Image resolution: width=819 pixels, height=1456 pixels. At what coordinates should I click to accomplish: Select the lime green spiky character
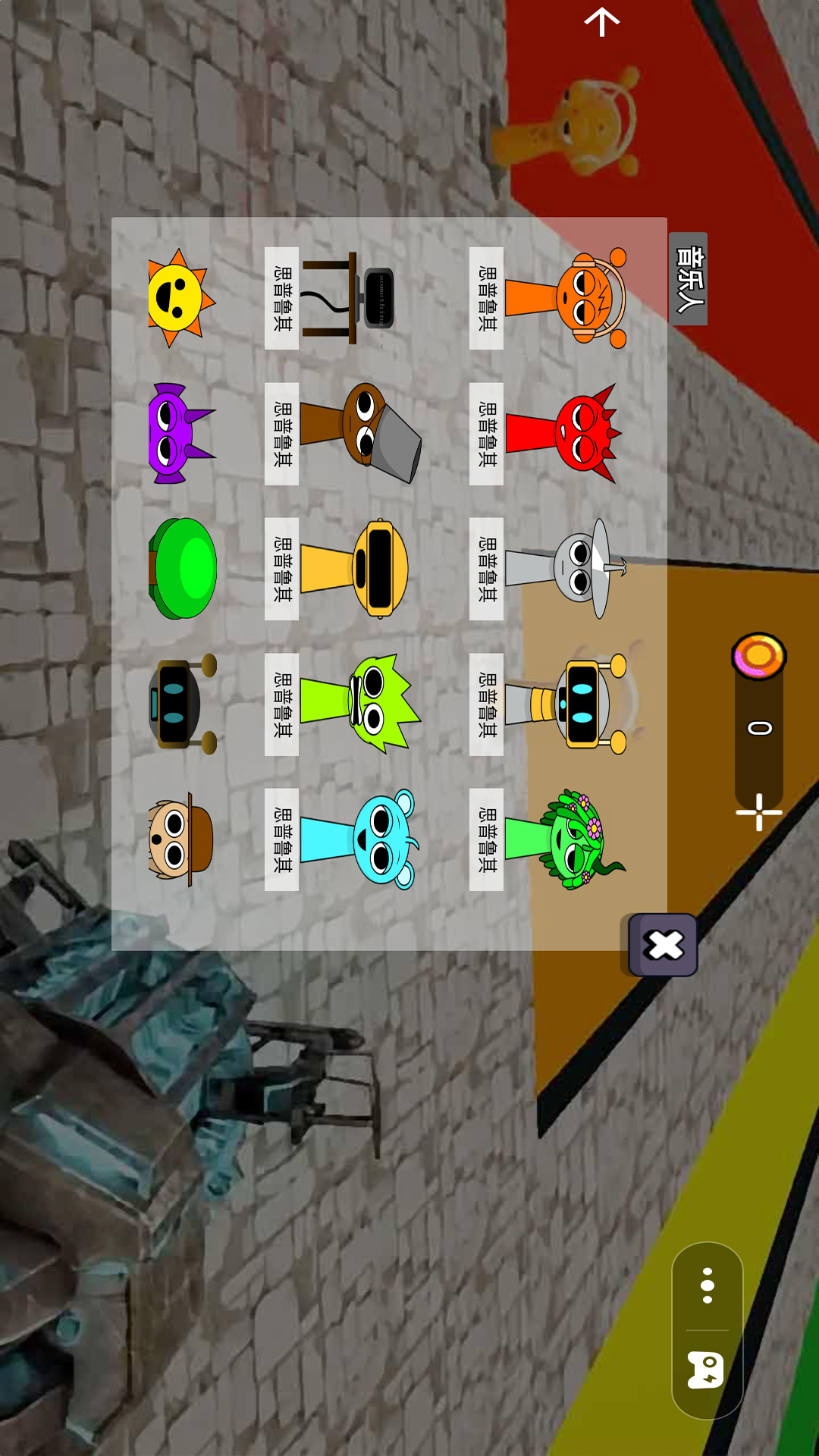360,704
